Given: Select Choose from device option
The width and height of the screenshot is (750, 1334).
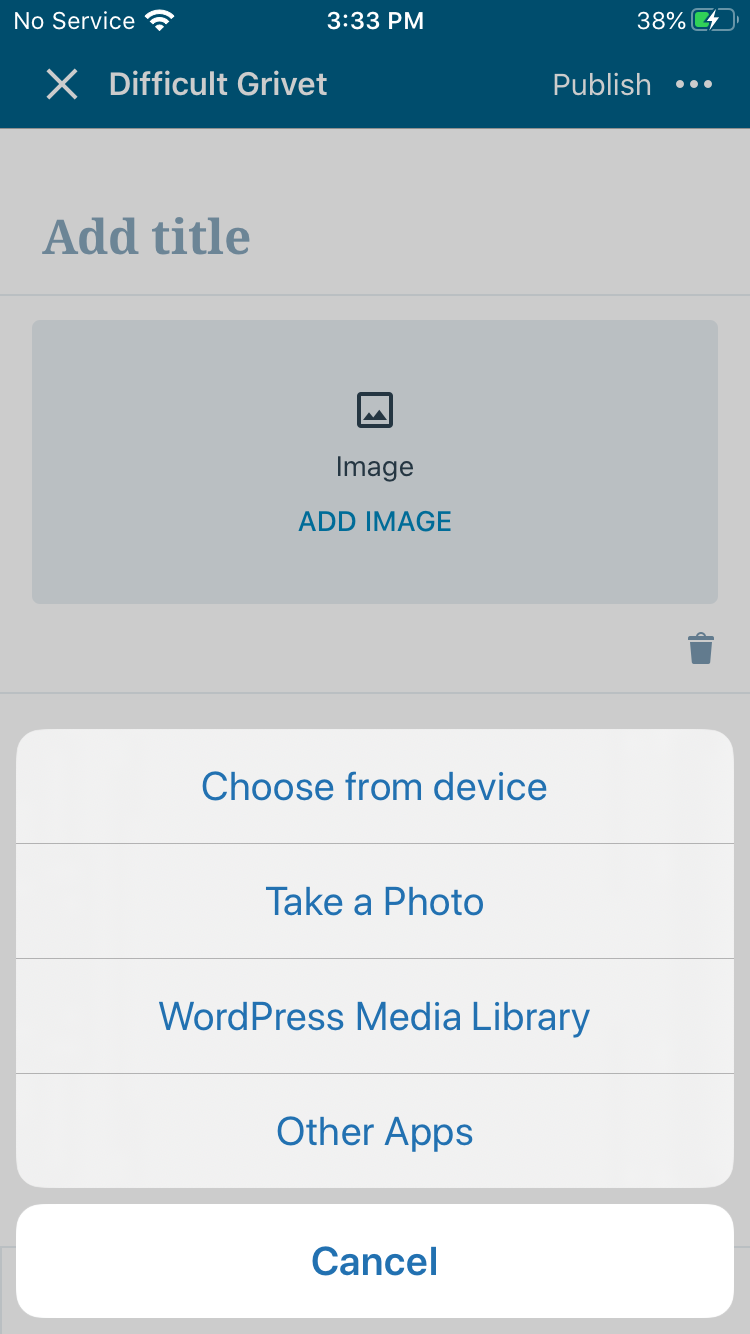Looking at the screenshot, I should [374, 787].
